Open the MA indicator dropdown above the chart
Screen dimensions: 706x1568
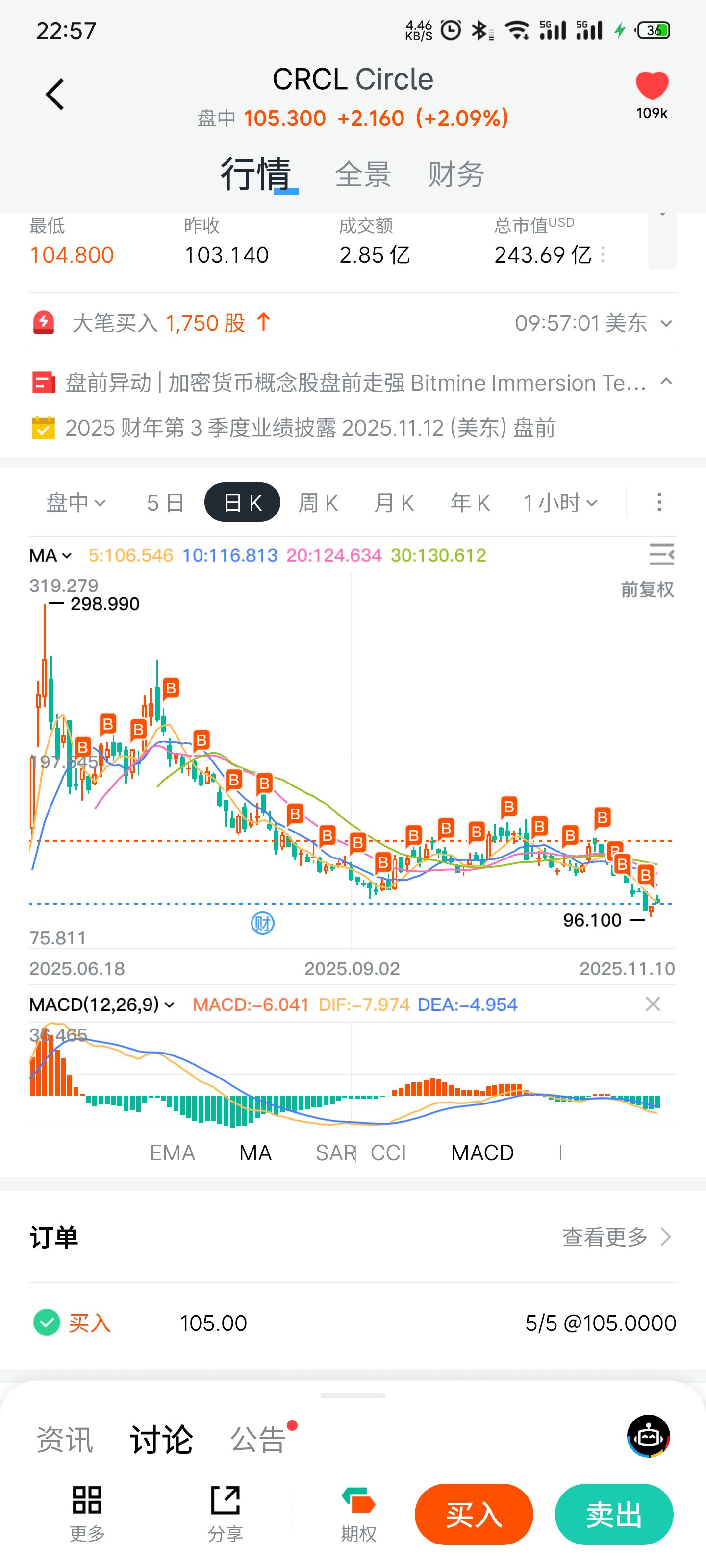pos(50,555)
